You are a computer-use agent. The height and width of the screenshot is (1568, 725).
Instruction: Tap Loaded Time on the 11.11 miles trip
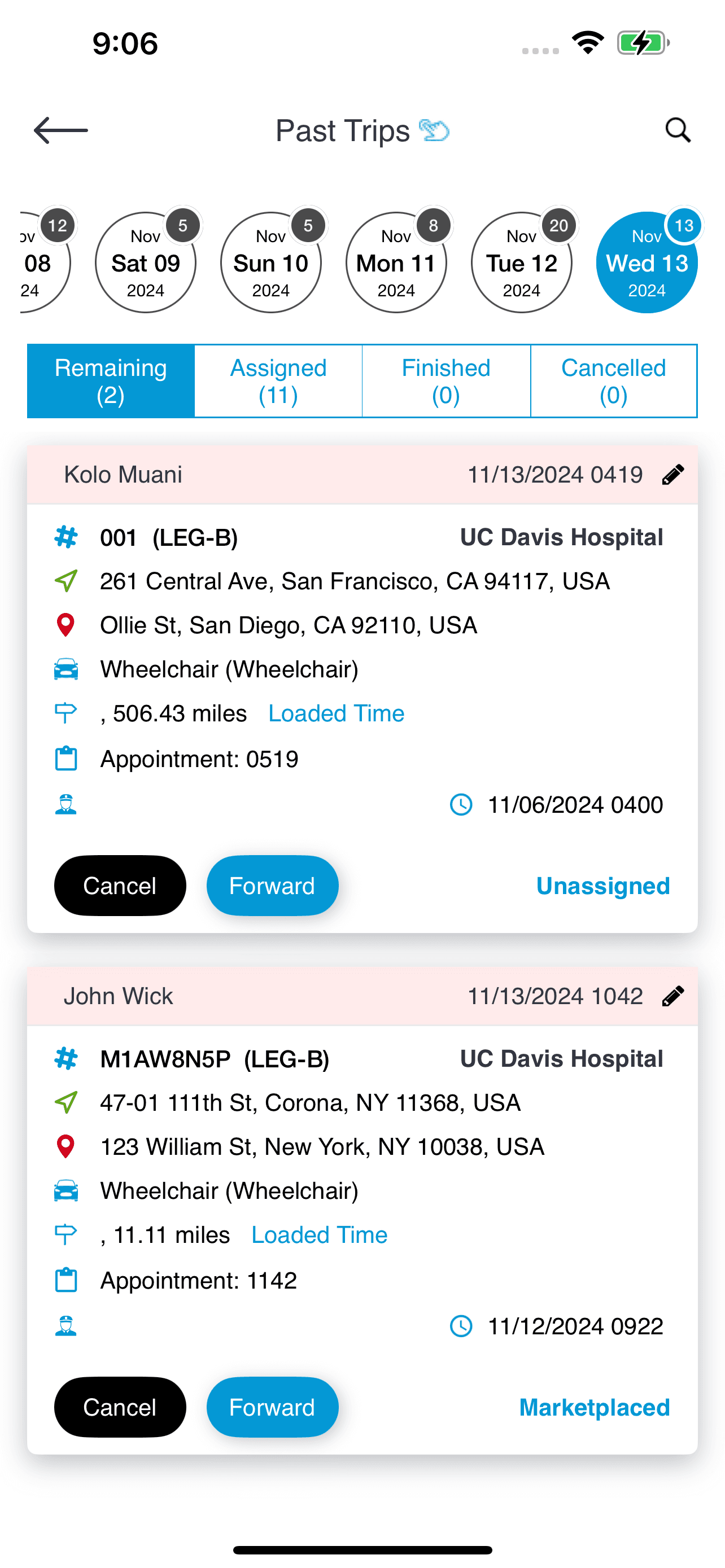pos(319,1235)
